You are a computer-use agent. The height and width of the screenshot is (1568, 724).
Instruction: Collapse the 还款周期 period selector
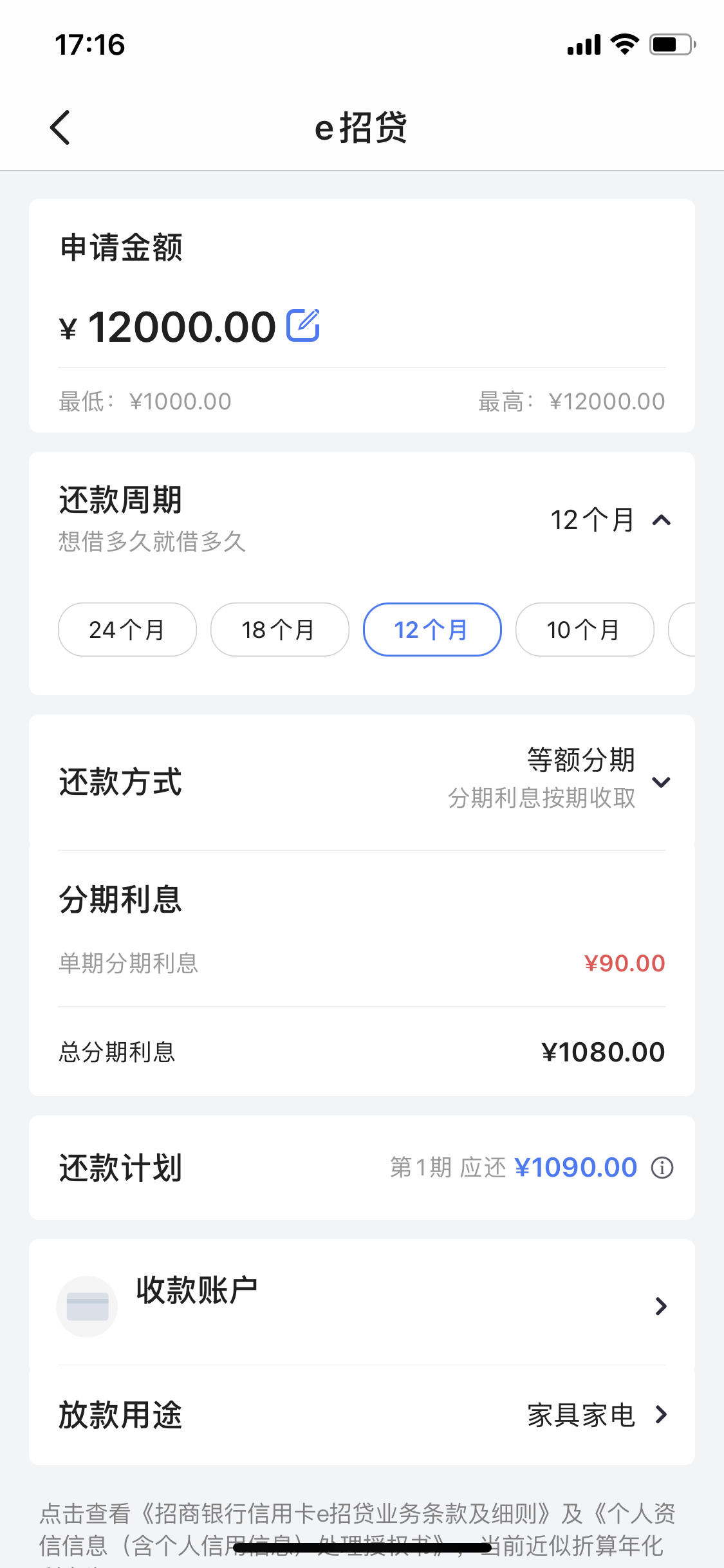(661, 520)
